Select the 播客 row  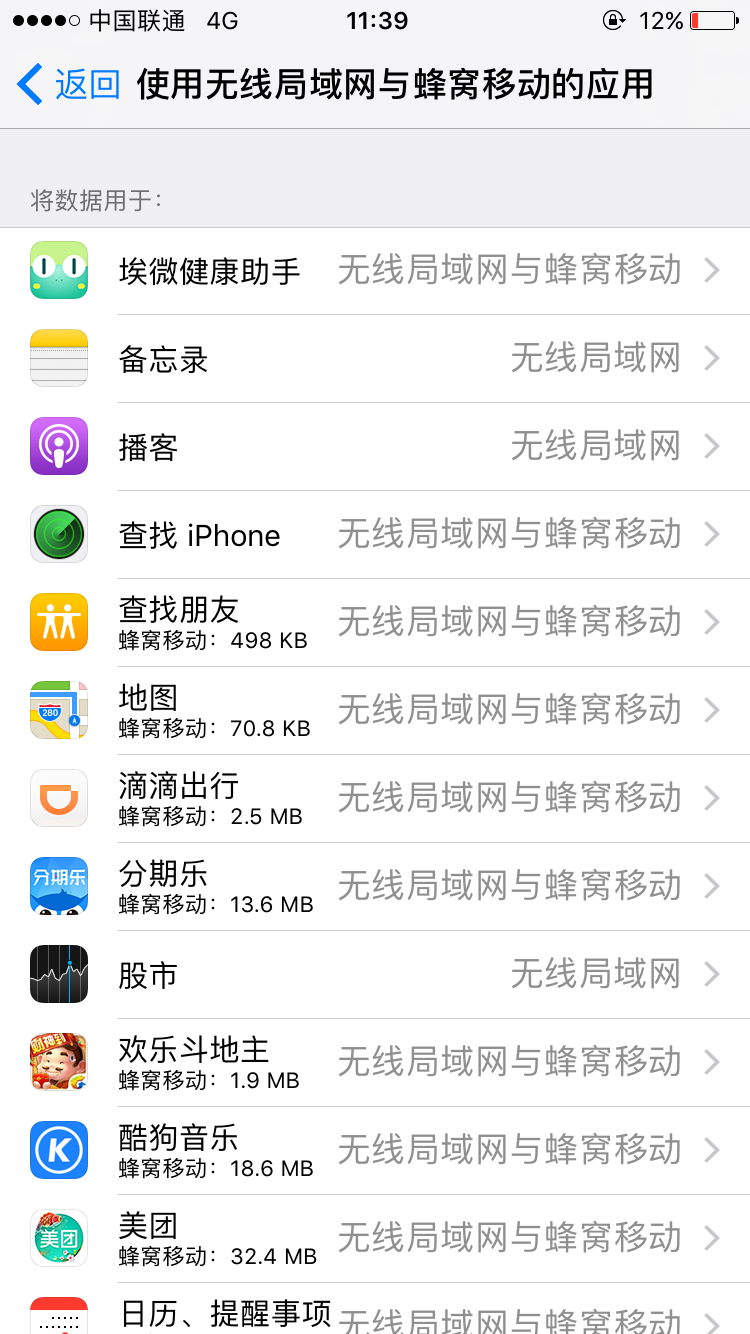(375, 447)
